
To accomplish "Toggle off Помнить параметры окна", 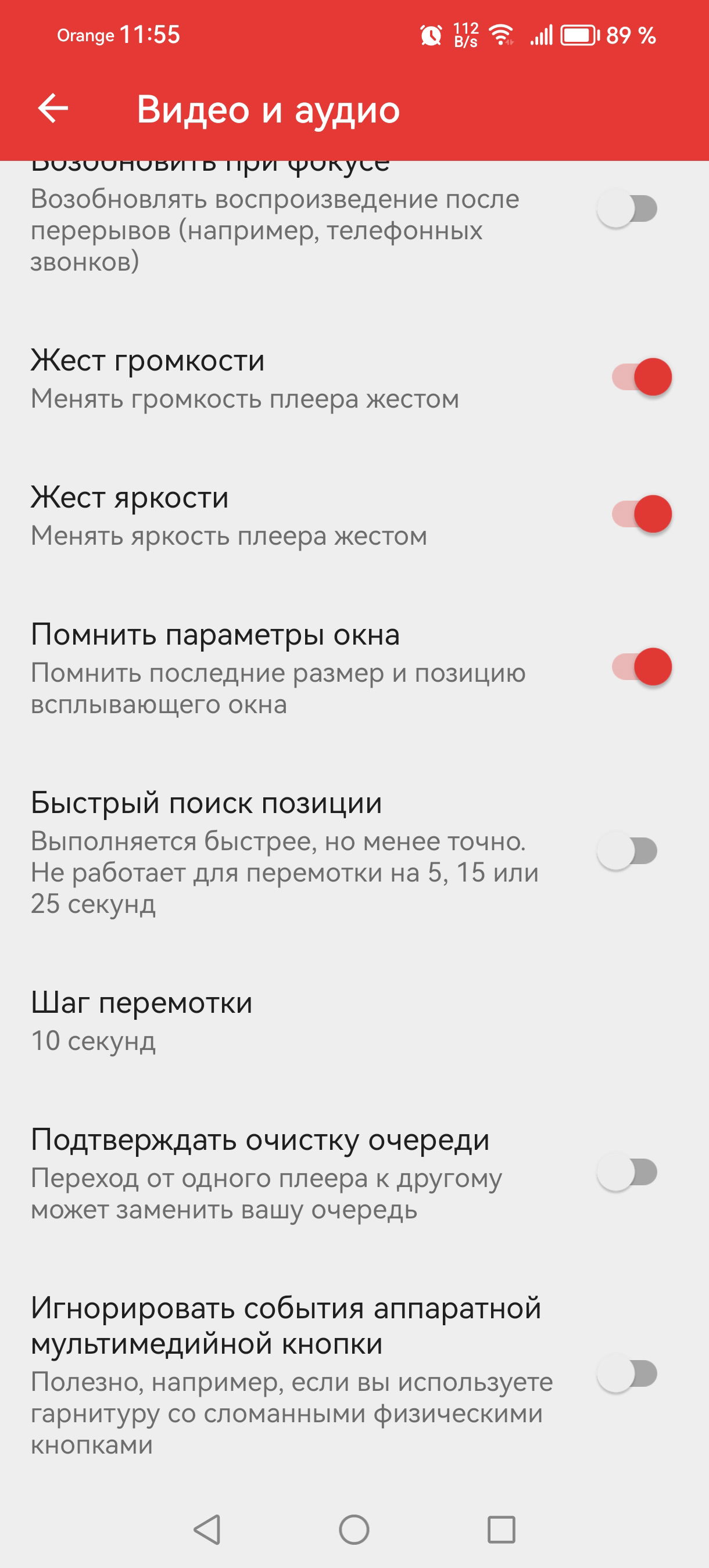I will click(642, 667).
